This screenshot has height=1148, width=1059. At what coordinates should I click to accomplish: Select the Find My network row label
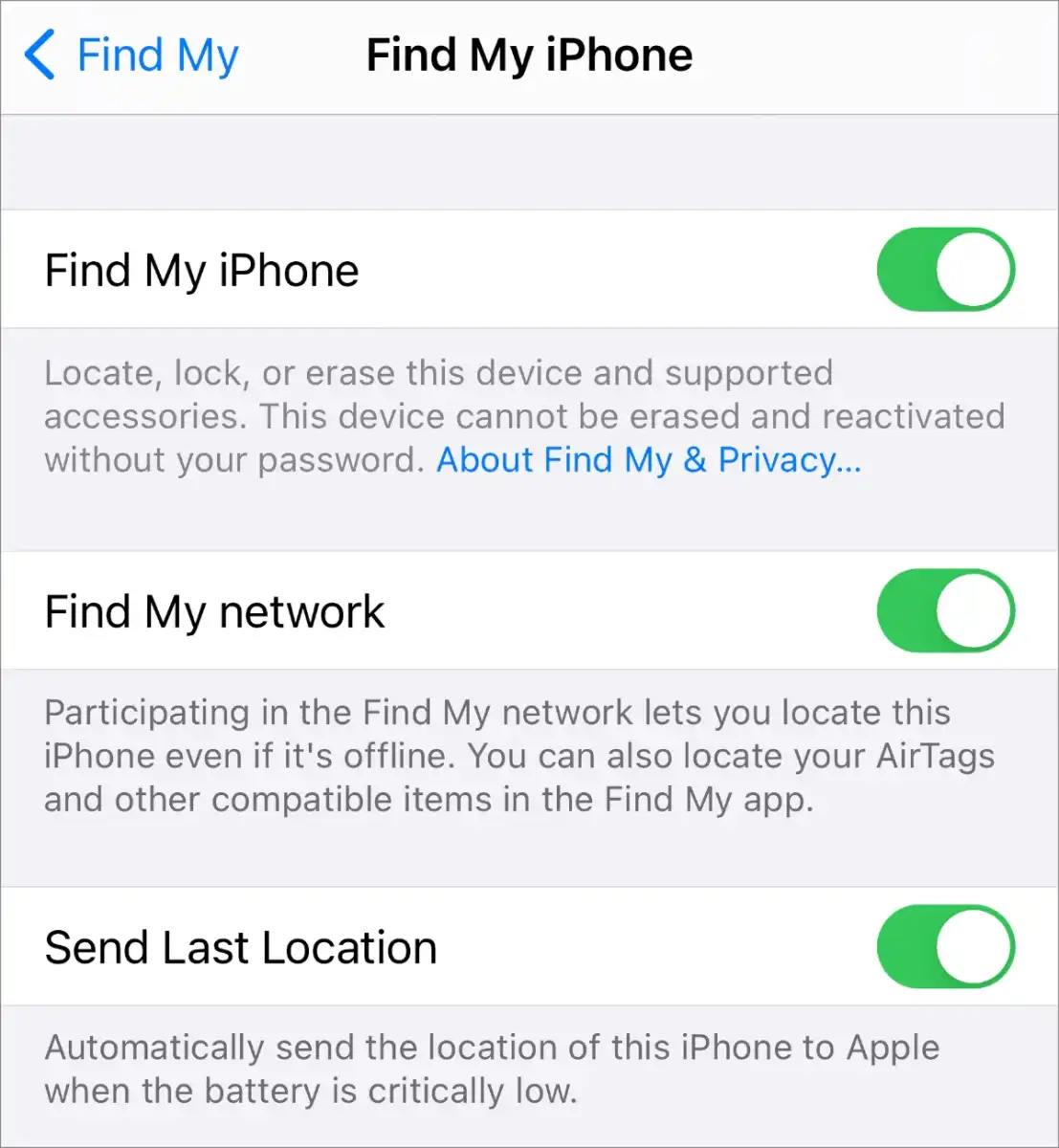[x=214, y=610]
